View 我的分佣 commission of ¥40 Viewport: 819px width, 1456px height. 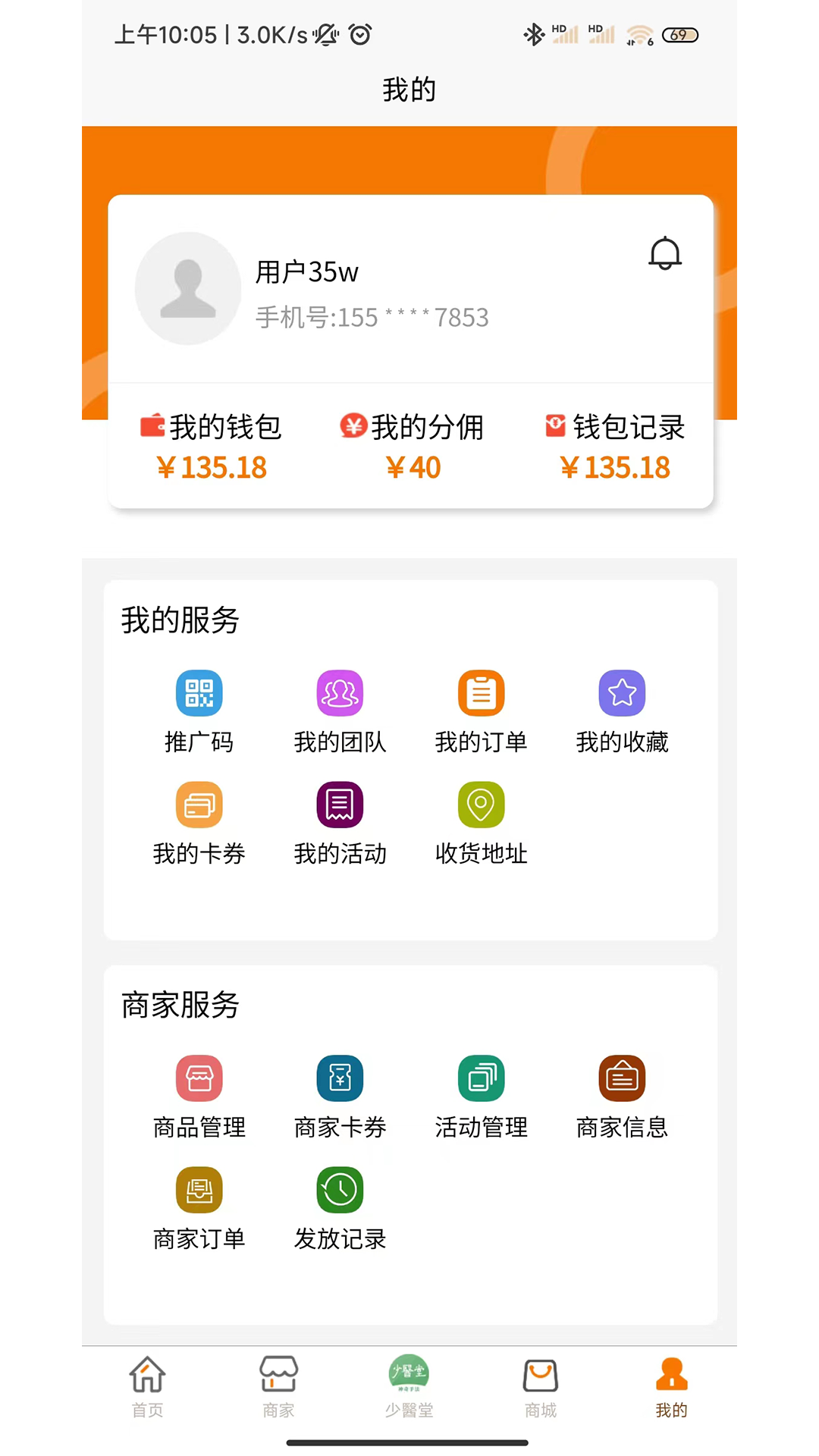coord(413,447)
